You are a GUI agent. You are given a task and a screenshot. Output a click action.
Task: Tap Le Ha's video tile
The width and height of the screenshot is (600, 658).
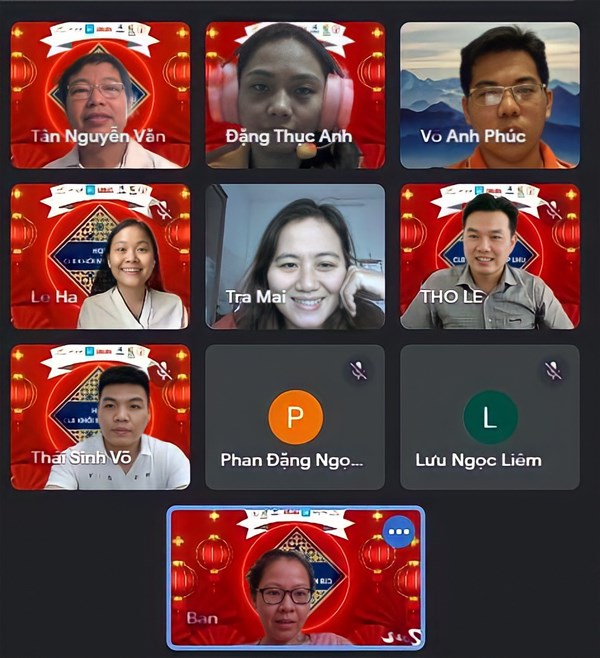tap(100, 256)
